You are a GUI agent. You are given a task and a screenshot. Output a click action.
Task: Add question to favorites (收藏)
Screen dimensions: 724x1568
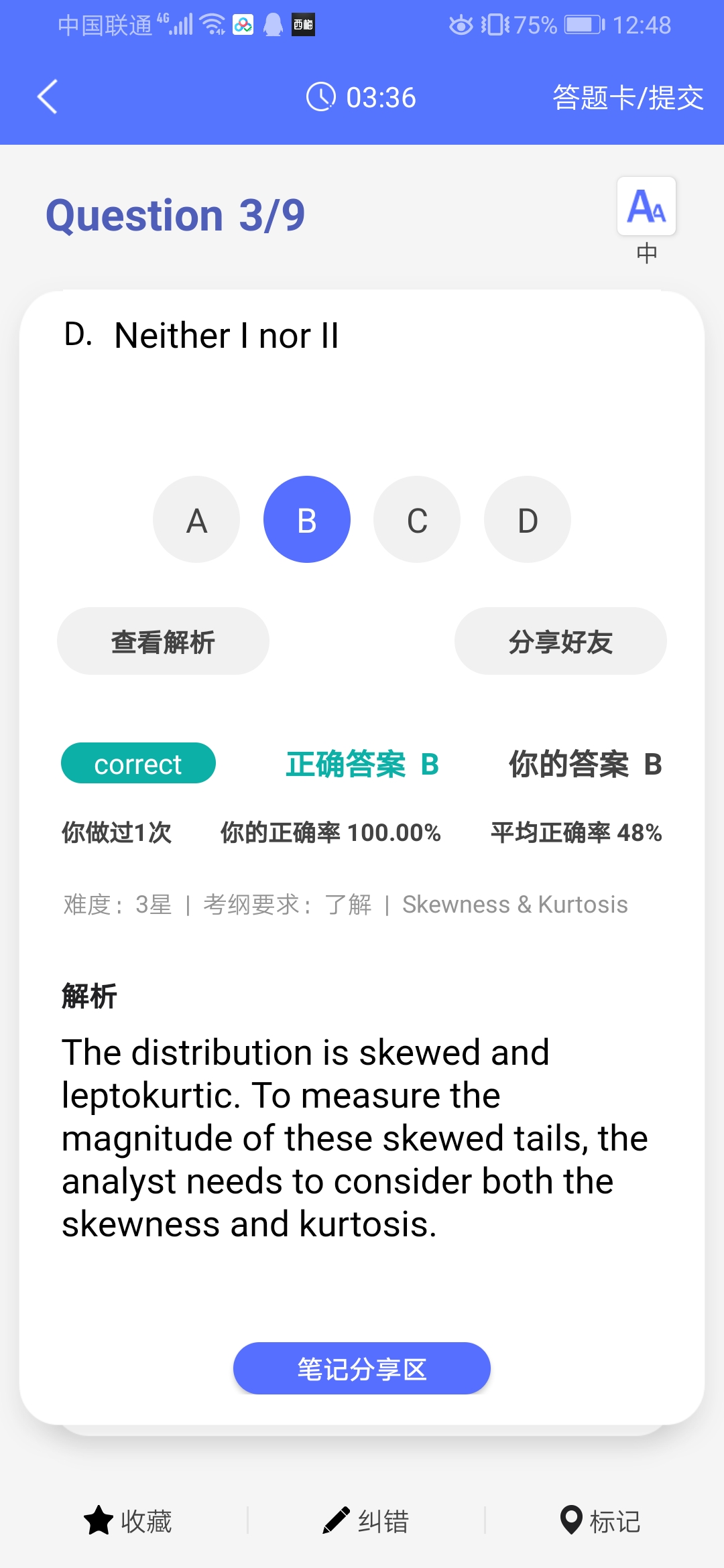point(127,1520)
